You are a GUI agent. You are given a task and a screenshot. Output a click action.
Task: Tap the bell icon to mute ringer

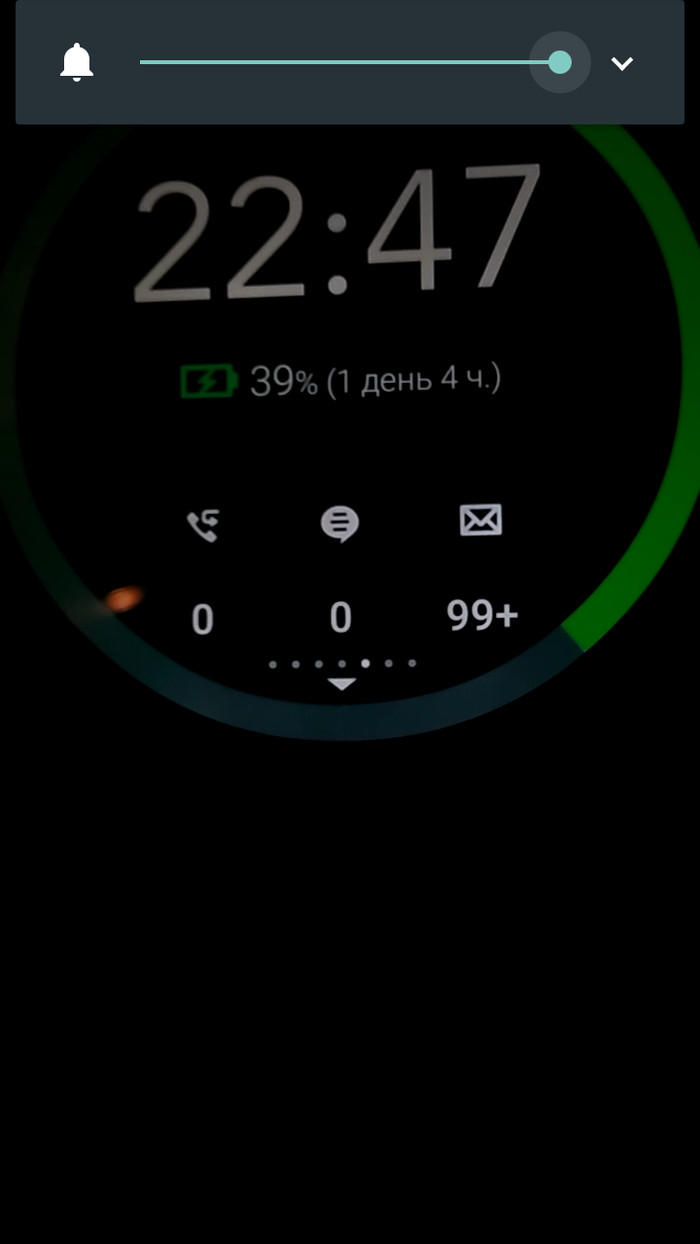click(x=77, y=63)
